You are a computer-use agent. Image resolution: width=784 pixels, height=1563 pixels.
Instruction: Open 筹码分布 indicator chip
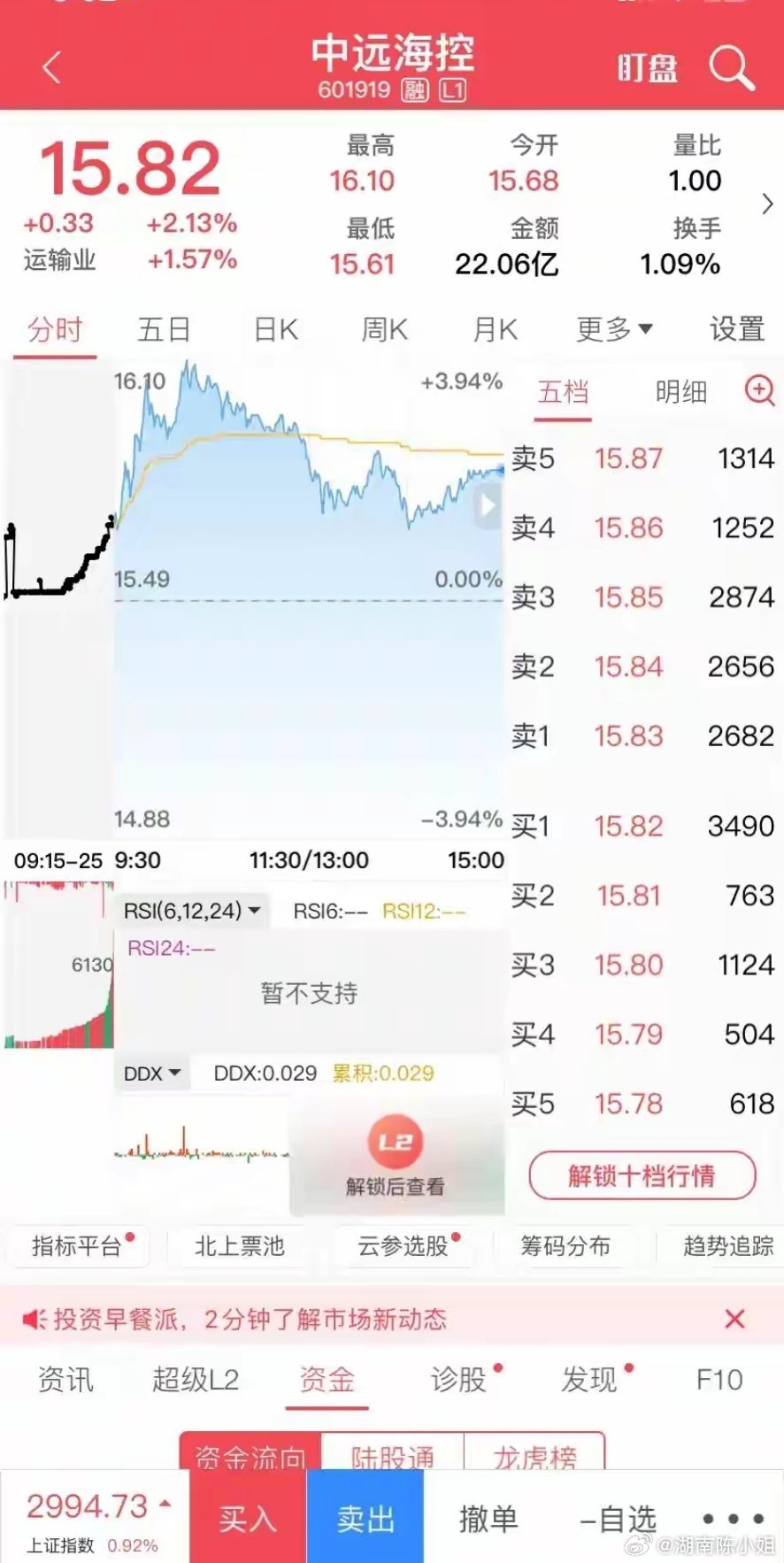[x=565, y=1246]
